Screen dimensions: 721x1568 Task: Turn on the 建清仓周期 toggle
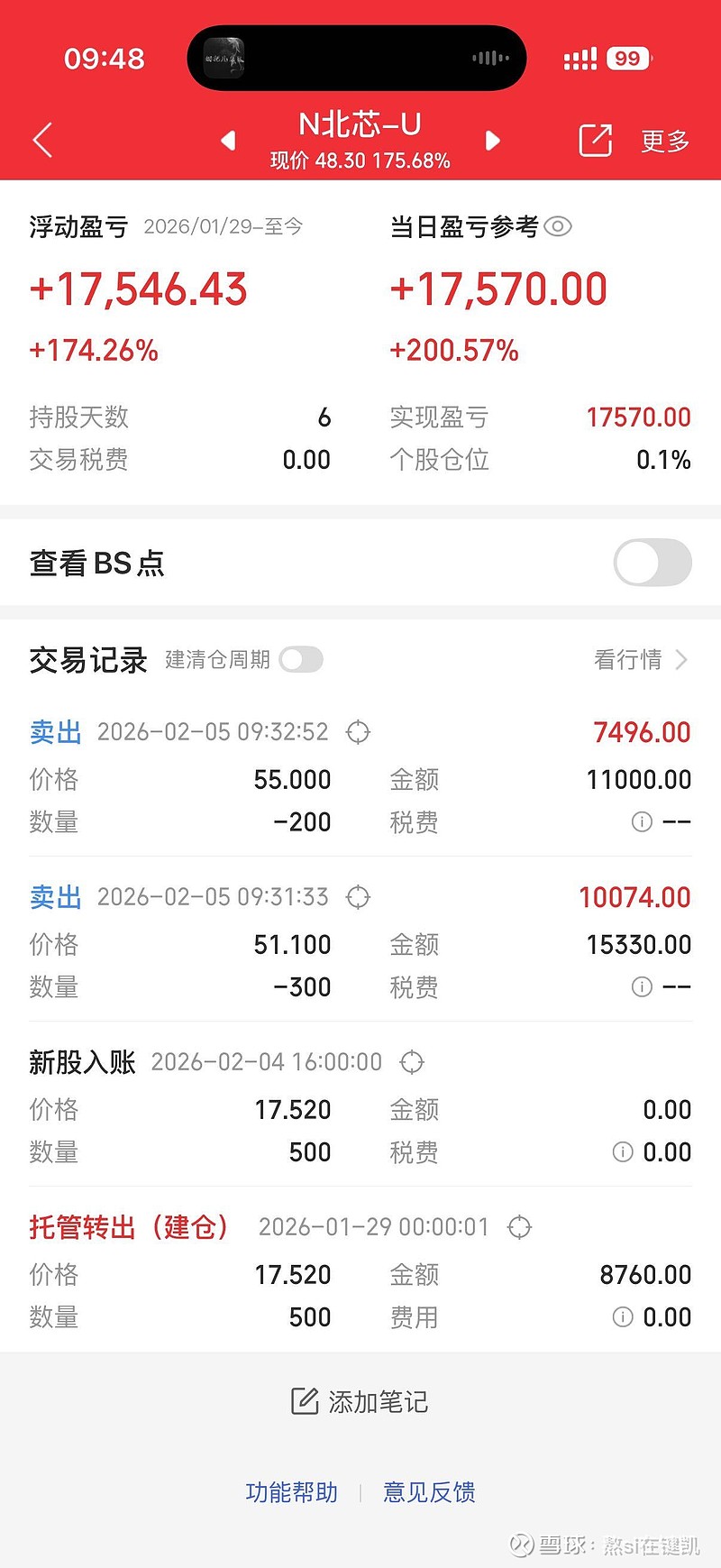pos(301,660)
